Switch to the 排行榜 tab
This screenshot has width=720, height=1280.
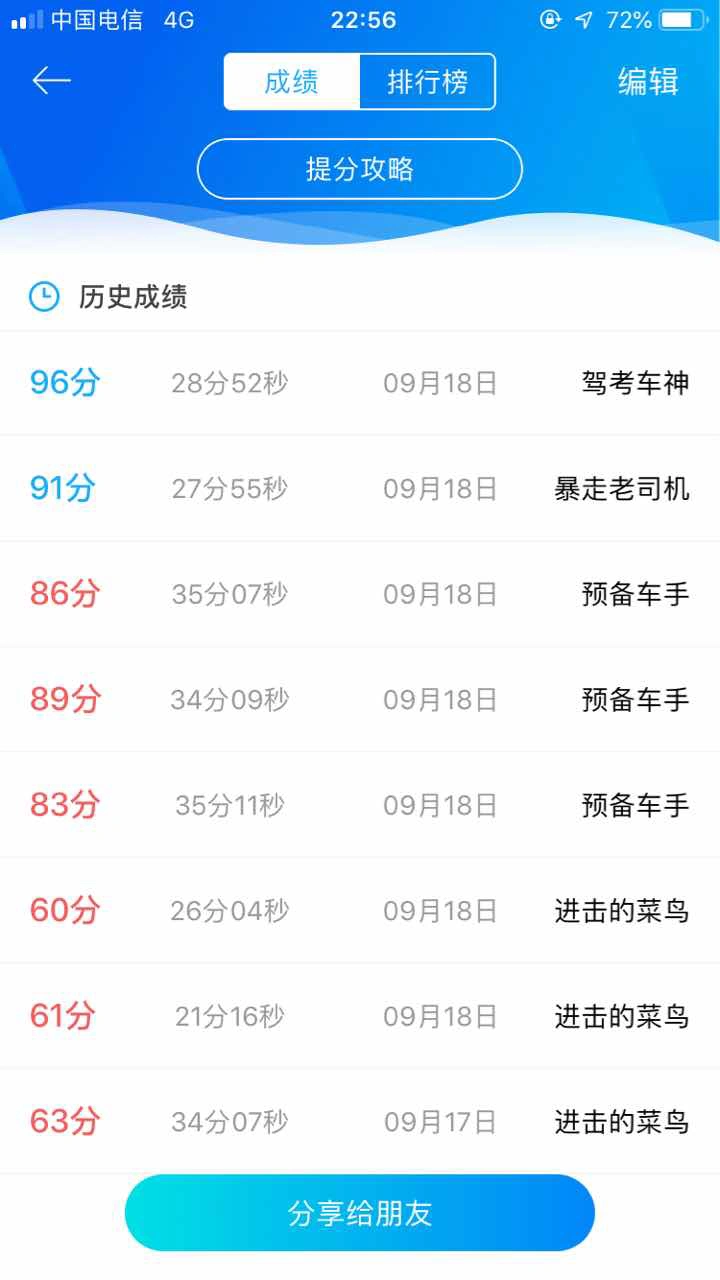tap(427, 81)
